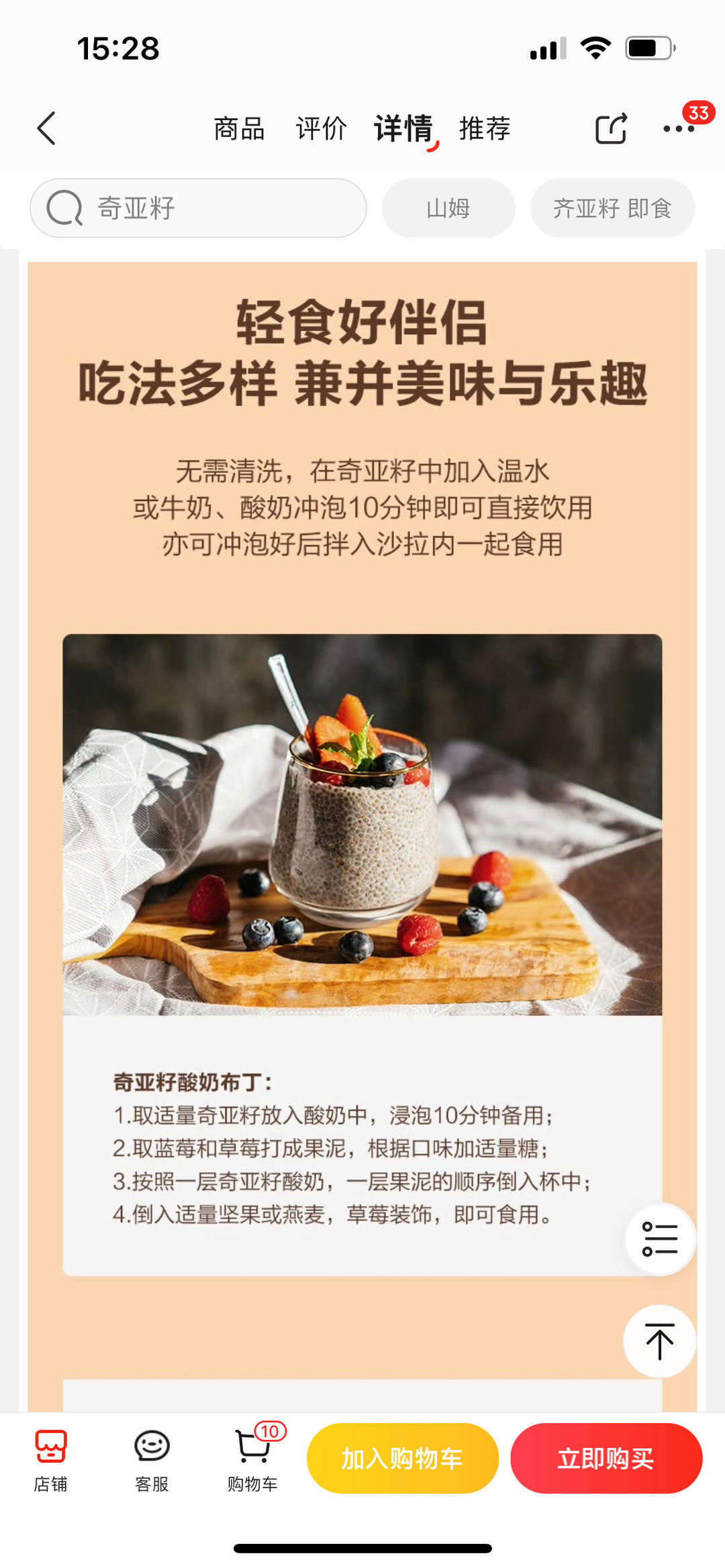Open the floating detail contents list
The height and width of the screenshot is (1568, 725).
coord(660,1239)
